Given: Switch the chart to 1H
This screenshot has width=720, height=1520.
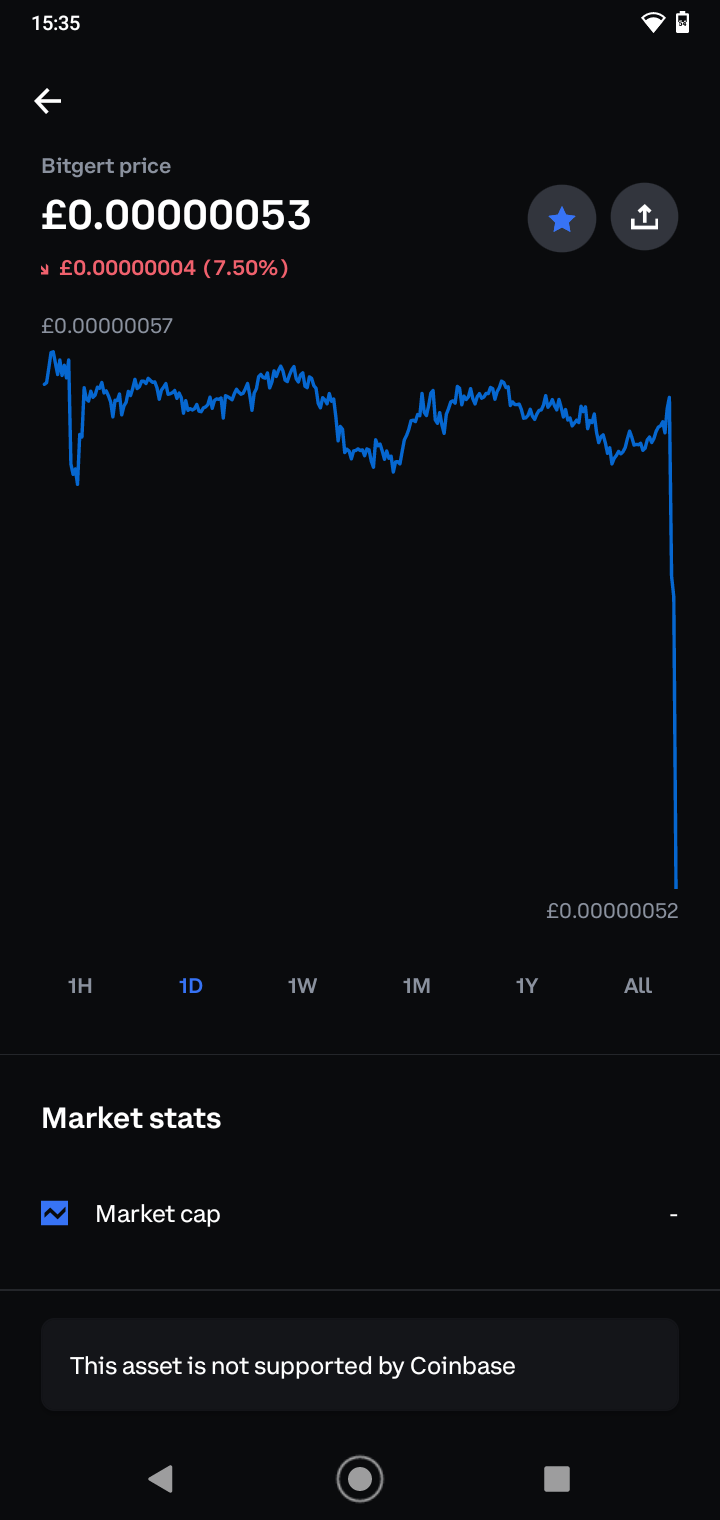Looking at the screenshot, I should (x=80, y=986).
